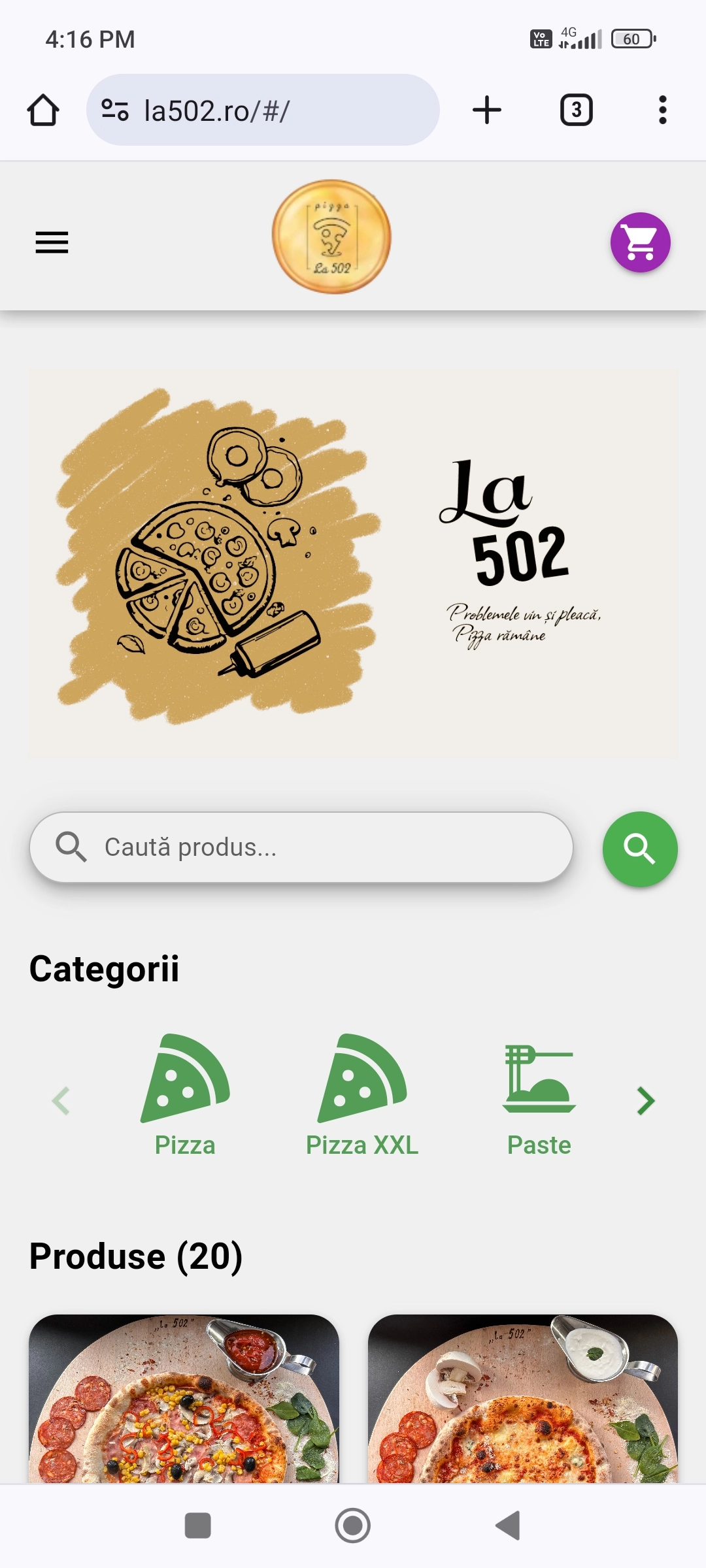
Task: Select the Paste category
Action: [x=539, y=1101]
